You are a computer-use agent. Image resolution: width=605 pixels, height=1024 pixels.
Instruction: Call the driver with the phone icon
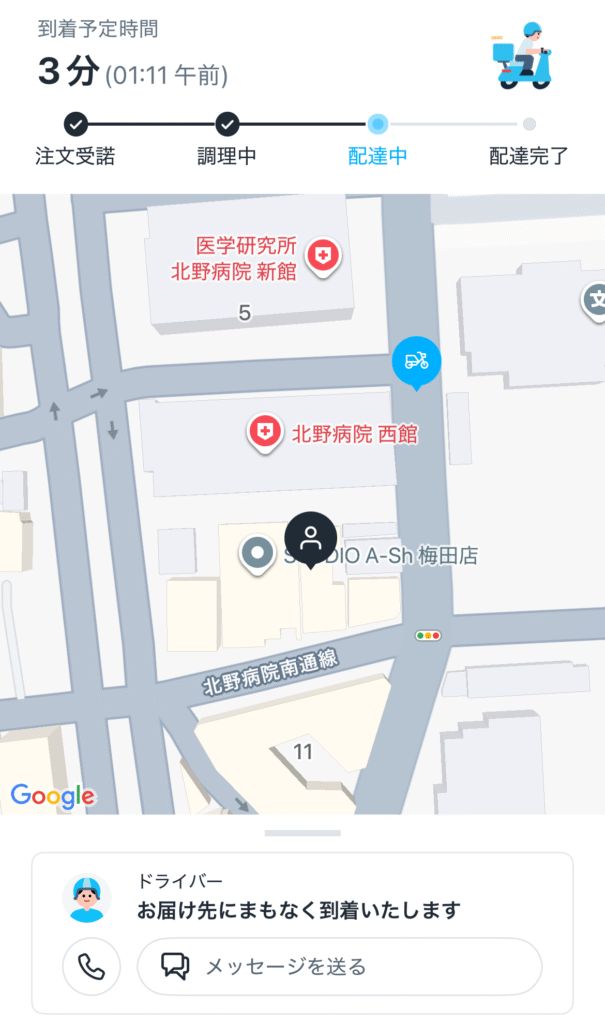(x=91, y=966)
